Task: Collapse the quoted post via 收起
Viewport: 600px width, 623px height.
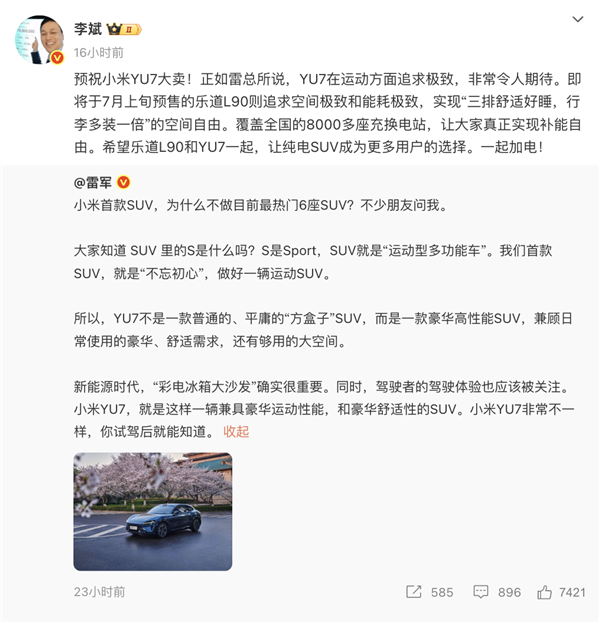Action: click(236, 431)
